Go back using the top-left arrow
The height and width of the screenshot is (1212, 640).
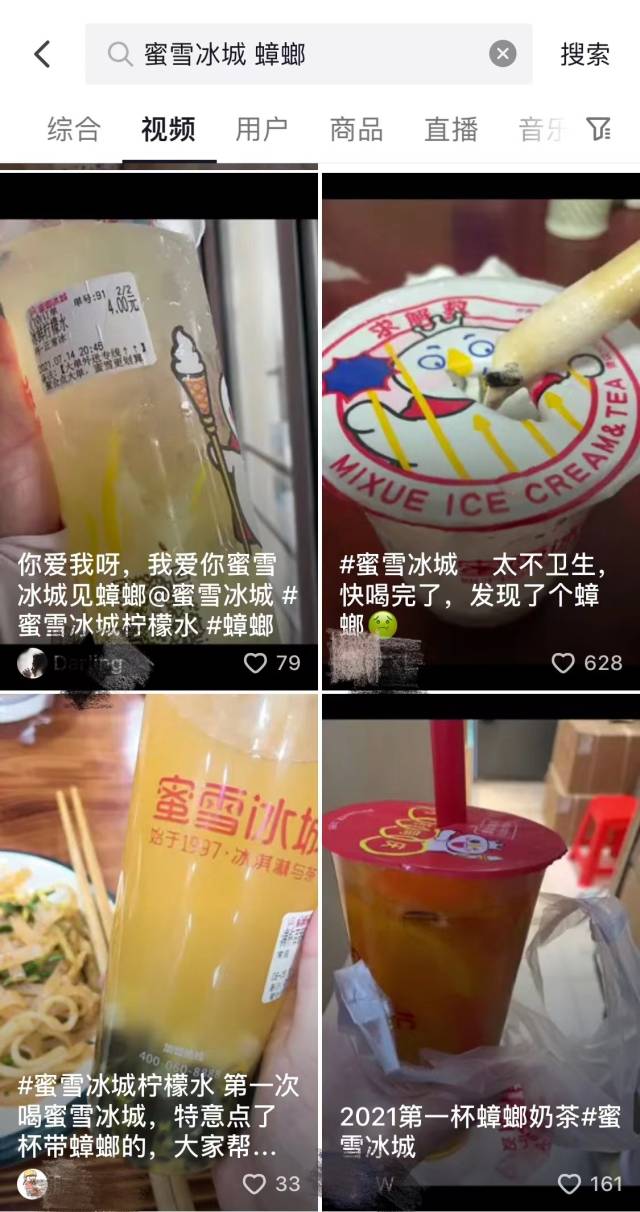(x=42, y=54)
